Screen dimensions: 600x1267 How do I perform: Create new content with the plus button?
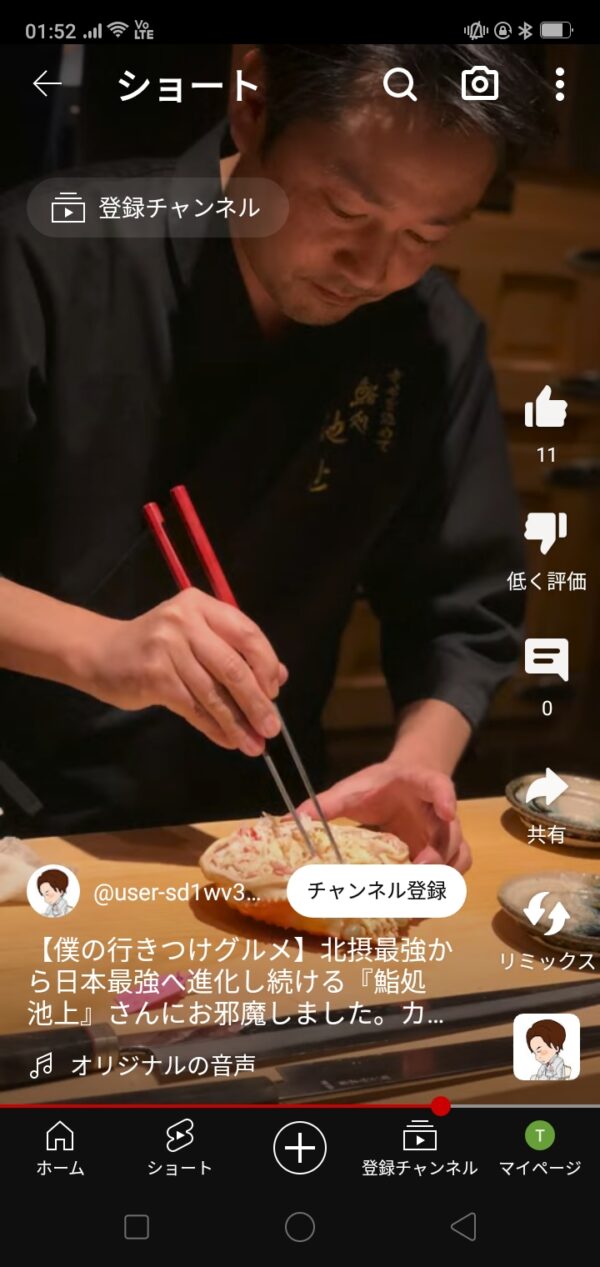(x=299, y=1147)
